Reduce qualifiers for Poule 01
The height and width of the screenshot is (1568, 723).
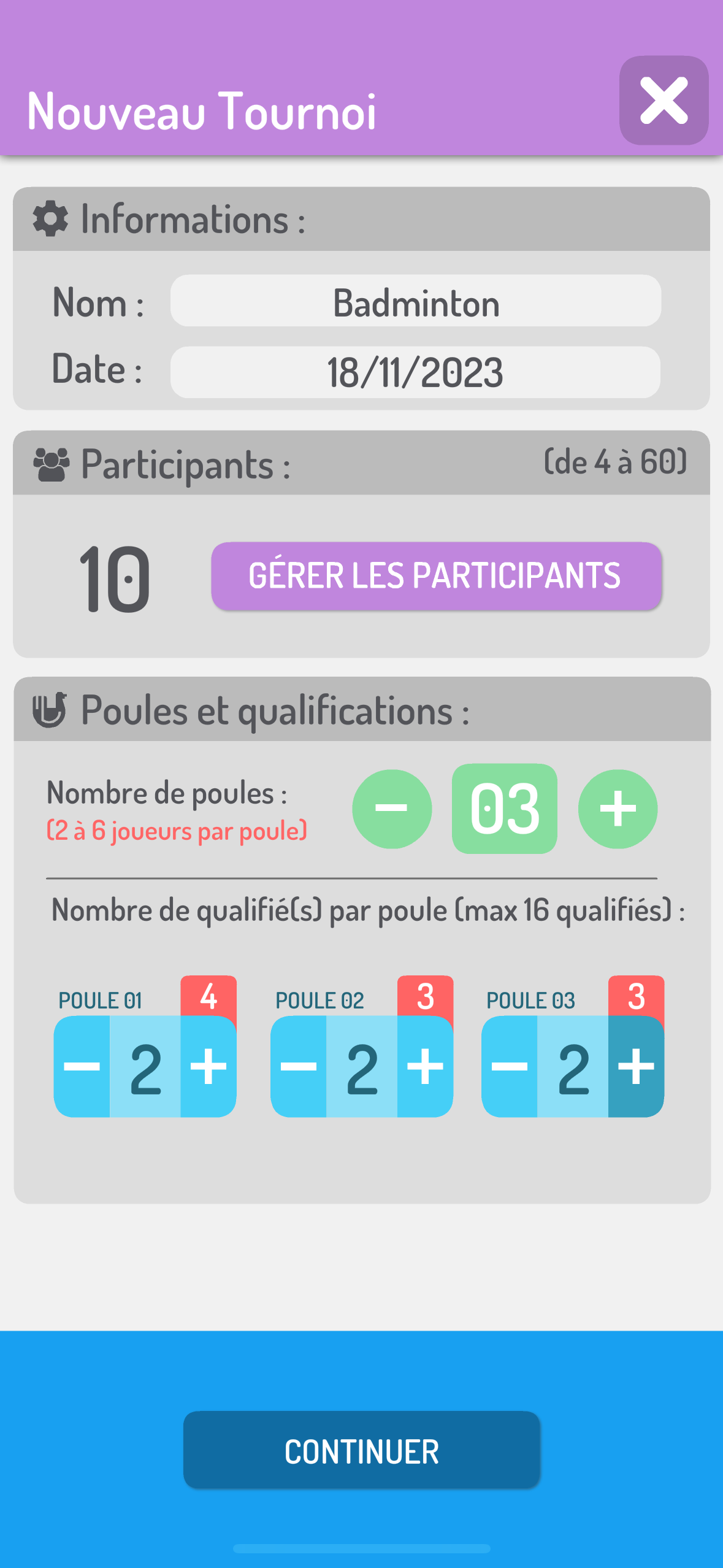(x=82, y=1066)
